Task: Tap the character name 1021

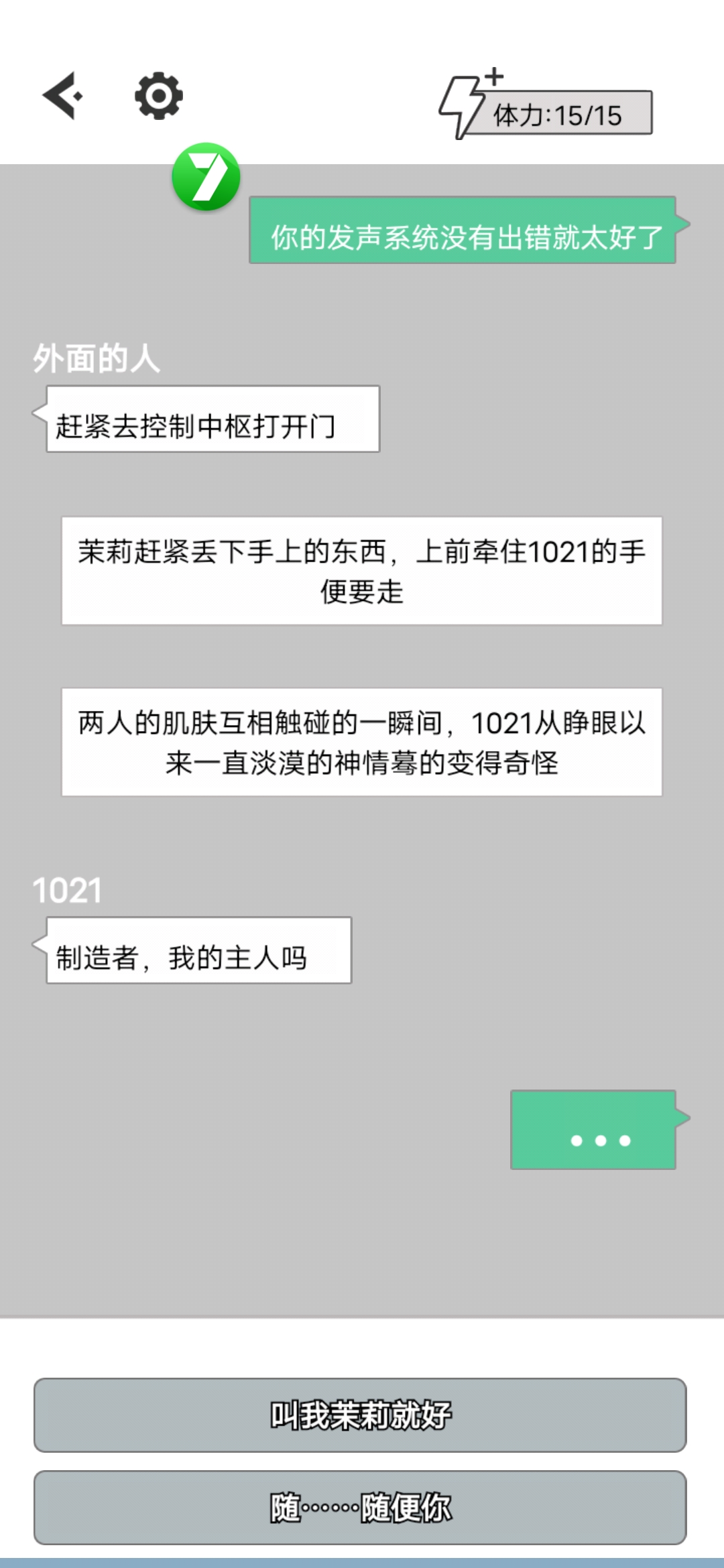Action: pyautogui.click(x=66, y=890)
